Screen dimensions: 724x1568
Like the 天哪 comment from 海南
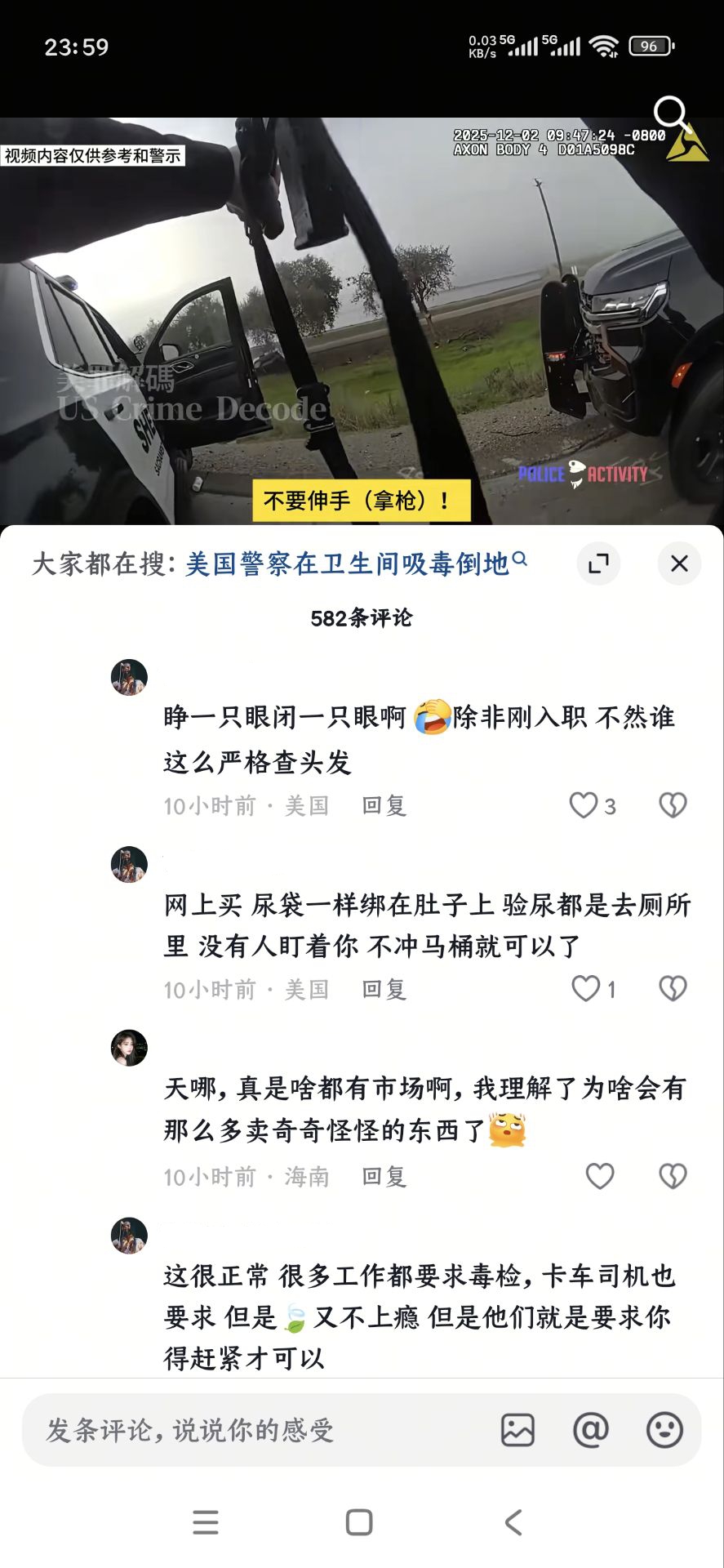click(x=600, y=1176)
